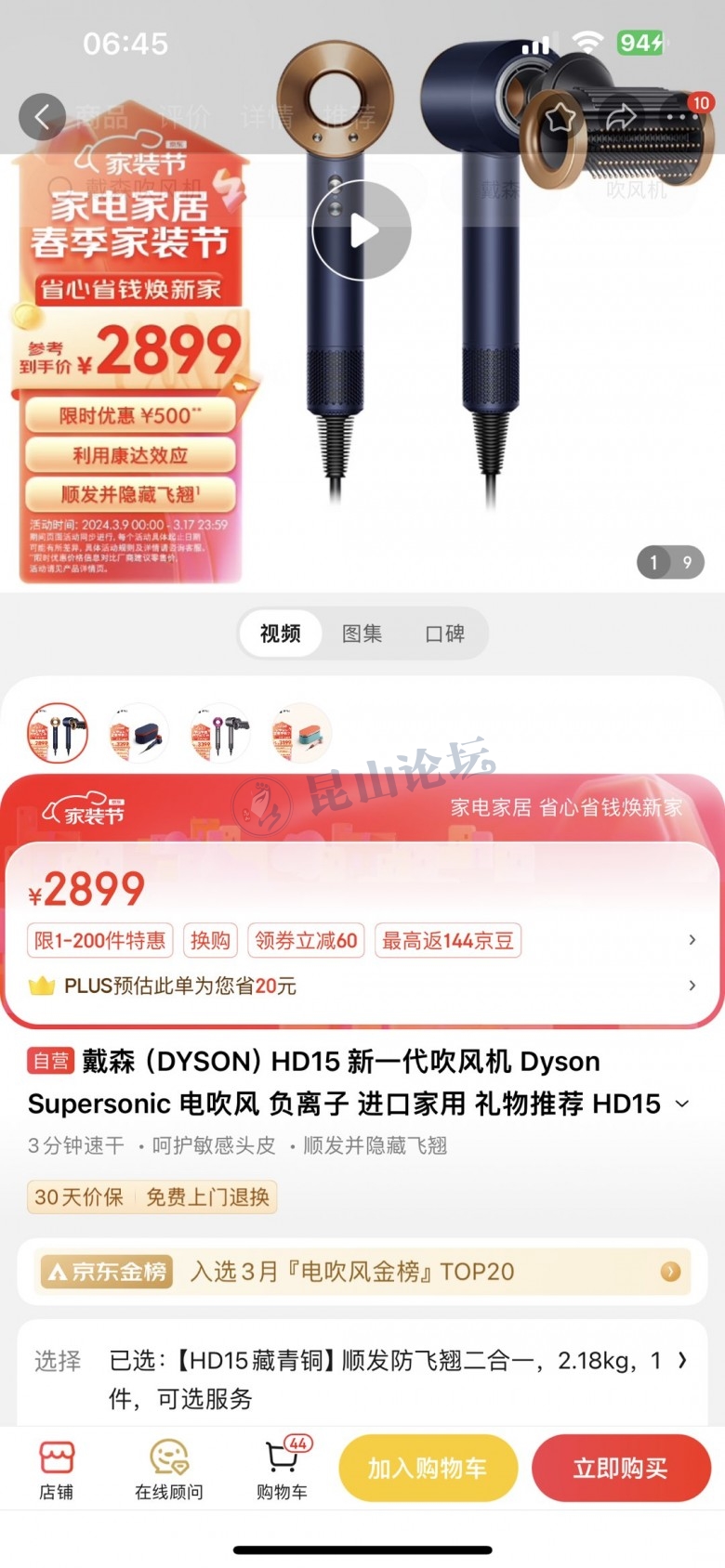Go back to the previous page

pyautogui.click(x=42, y=117)
